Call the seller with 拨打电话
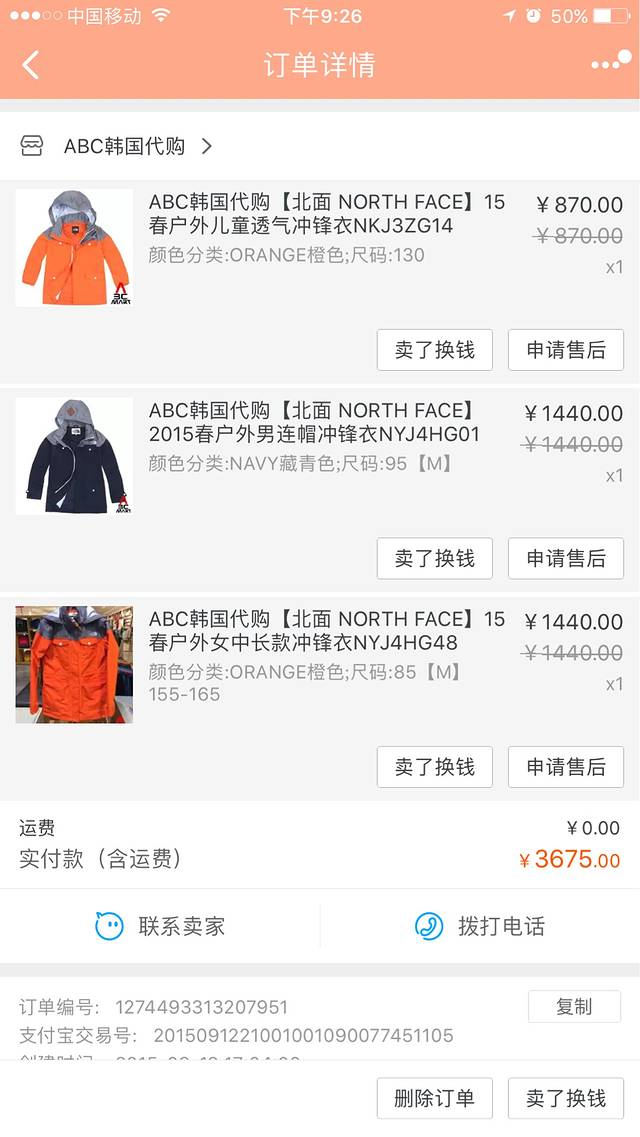Viewport: 640px width, 1137px height. point(480,926)
